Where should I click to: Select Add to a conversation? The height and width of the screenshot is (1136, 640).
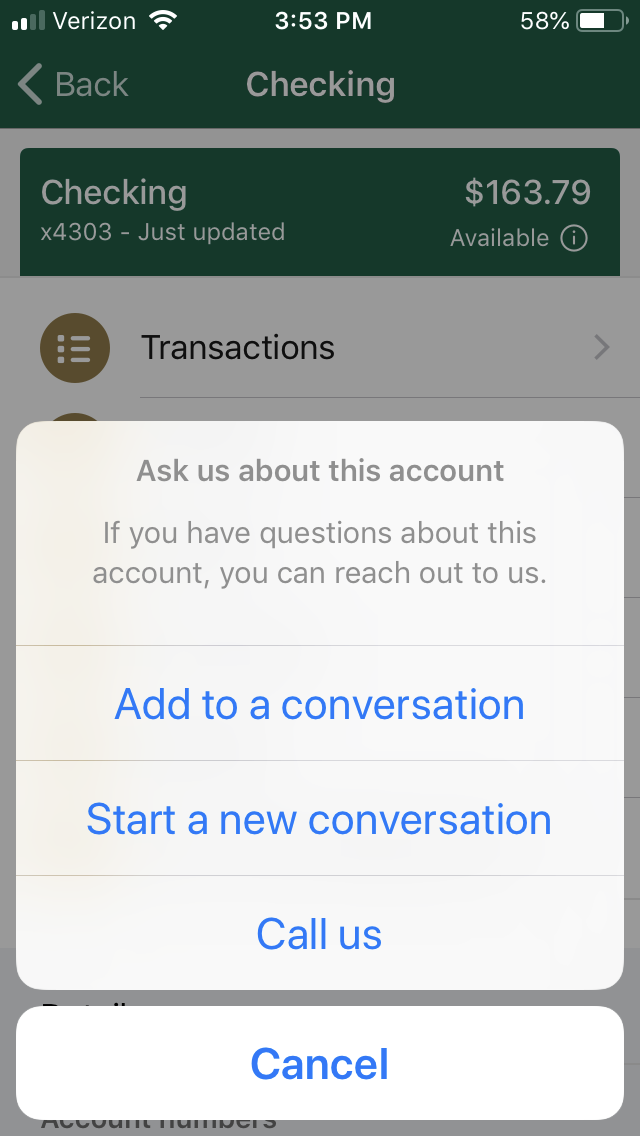320,704
